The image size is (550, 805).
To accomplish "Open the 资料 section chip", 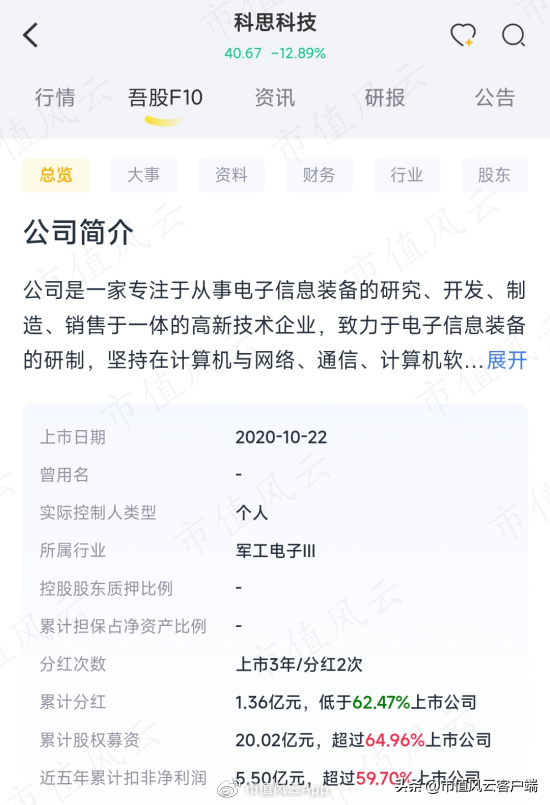I will click(231, 175).
